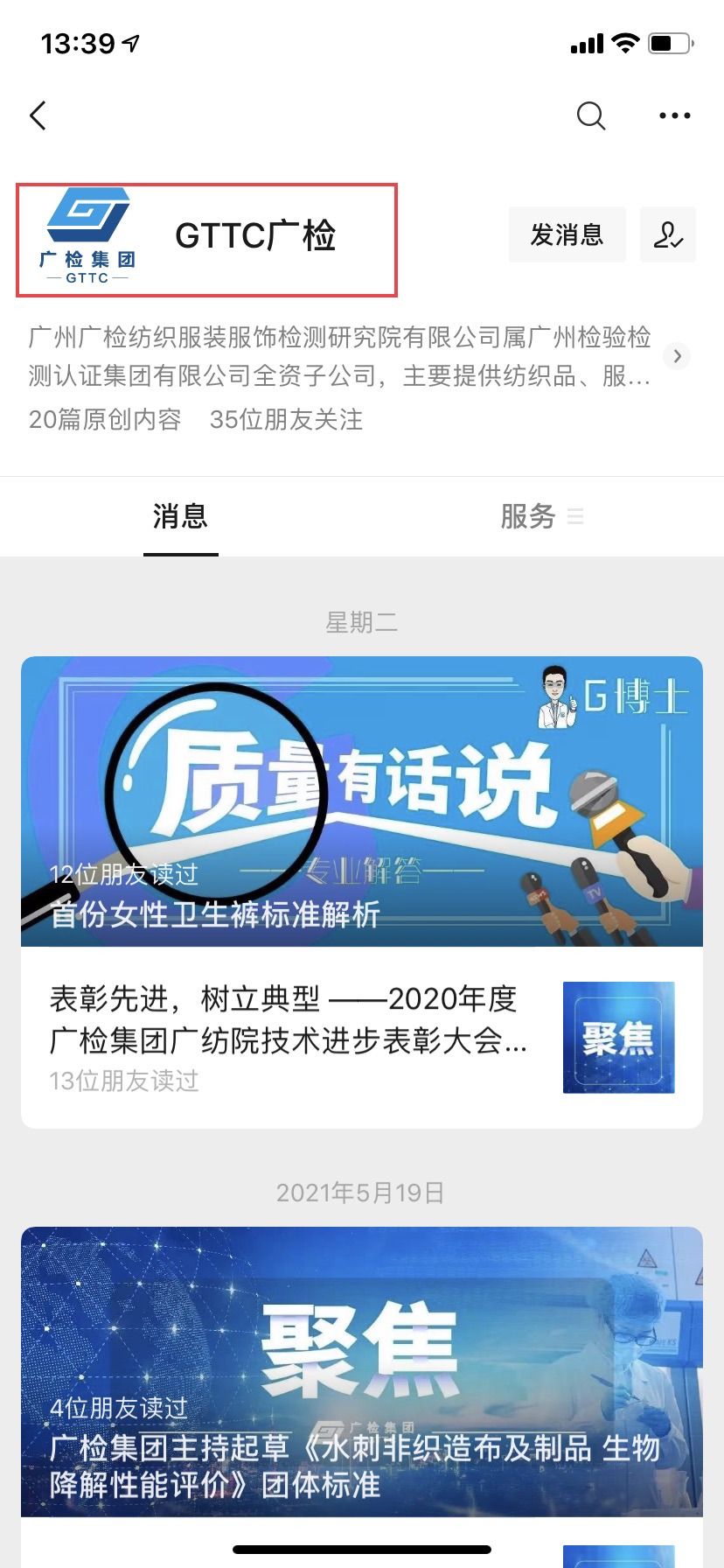
Task: Expand the account description with the chevron
Action: coord(677,356)
